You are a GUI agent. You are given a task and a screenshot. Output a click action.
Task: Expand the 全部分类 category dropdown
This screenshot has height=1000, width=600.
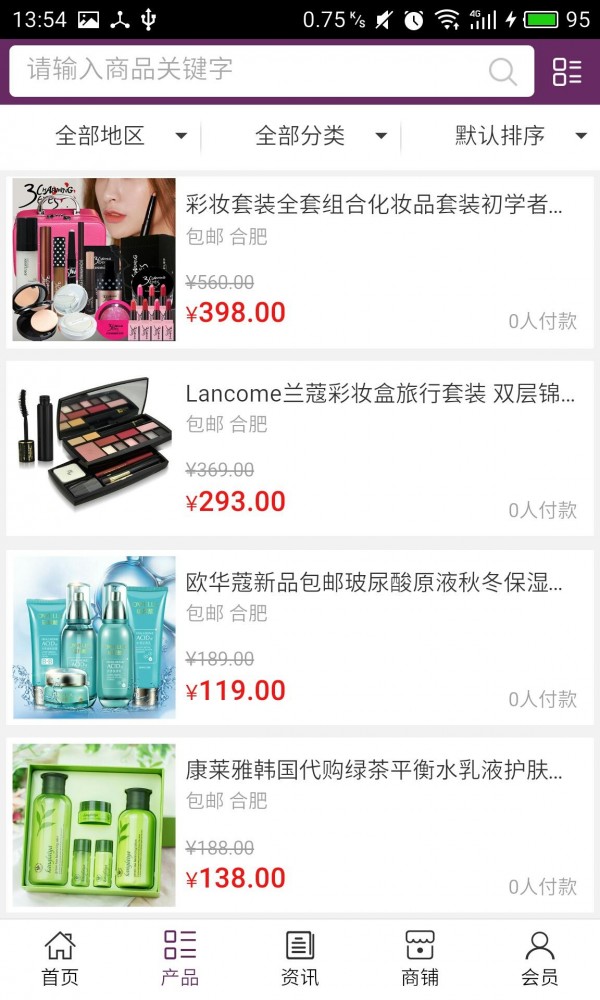pos(320,136)
